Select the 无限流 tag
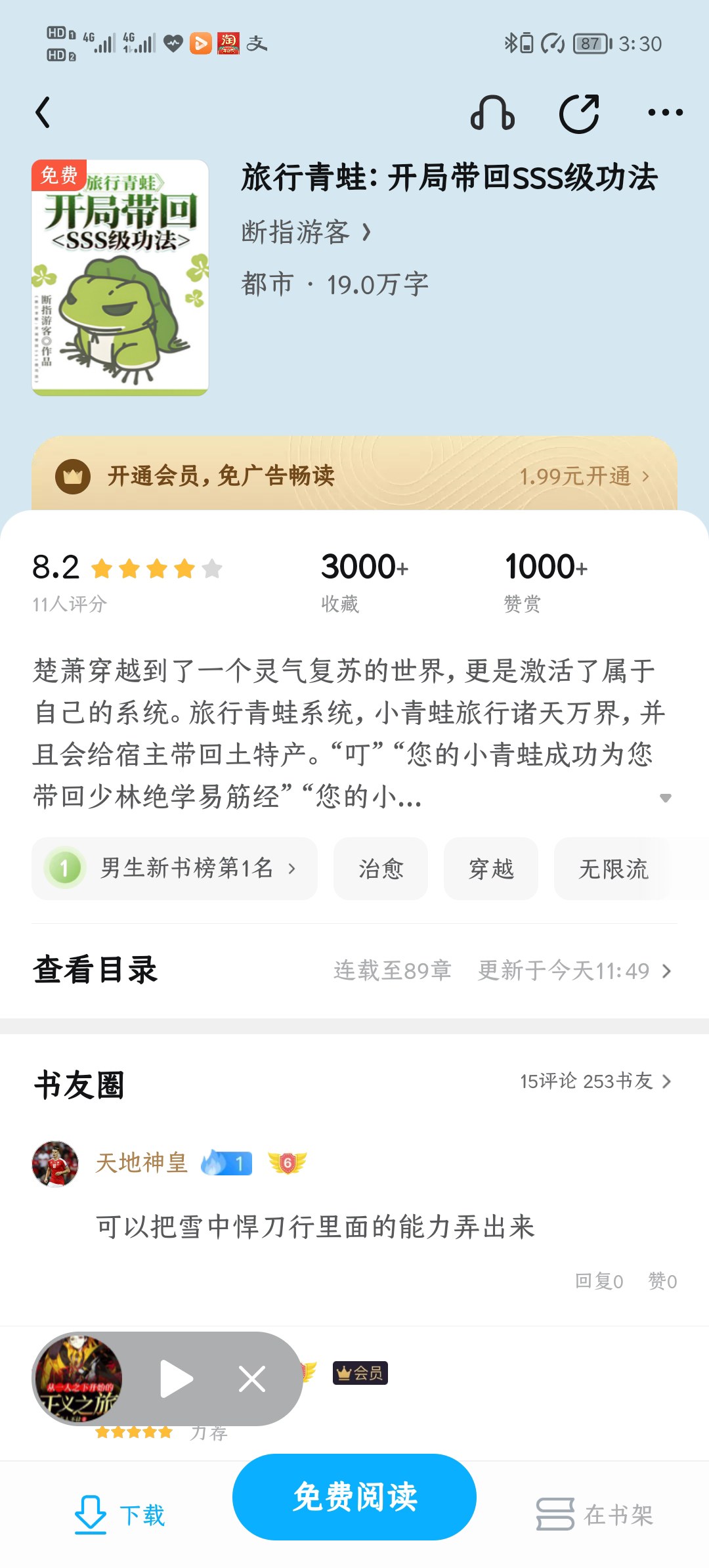Viewport: 709px width, 1568px height. click(613, 868)
